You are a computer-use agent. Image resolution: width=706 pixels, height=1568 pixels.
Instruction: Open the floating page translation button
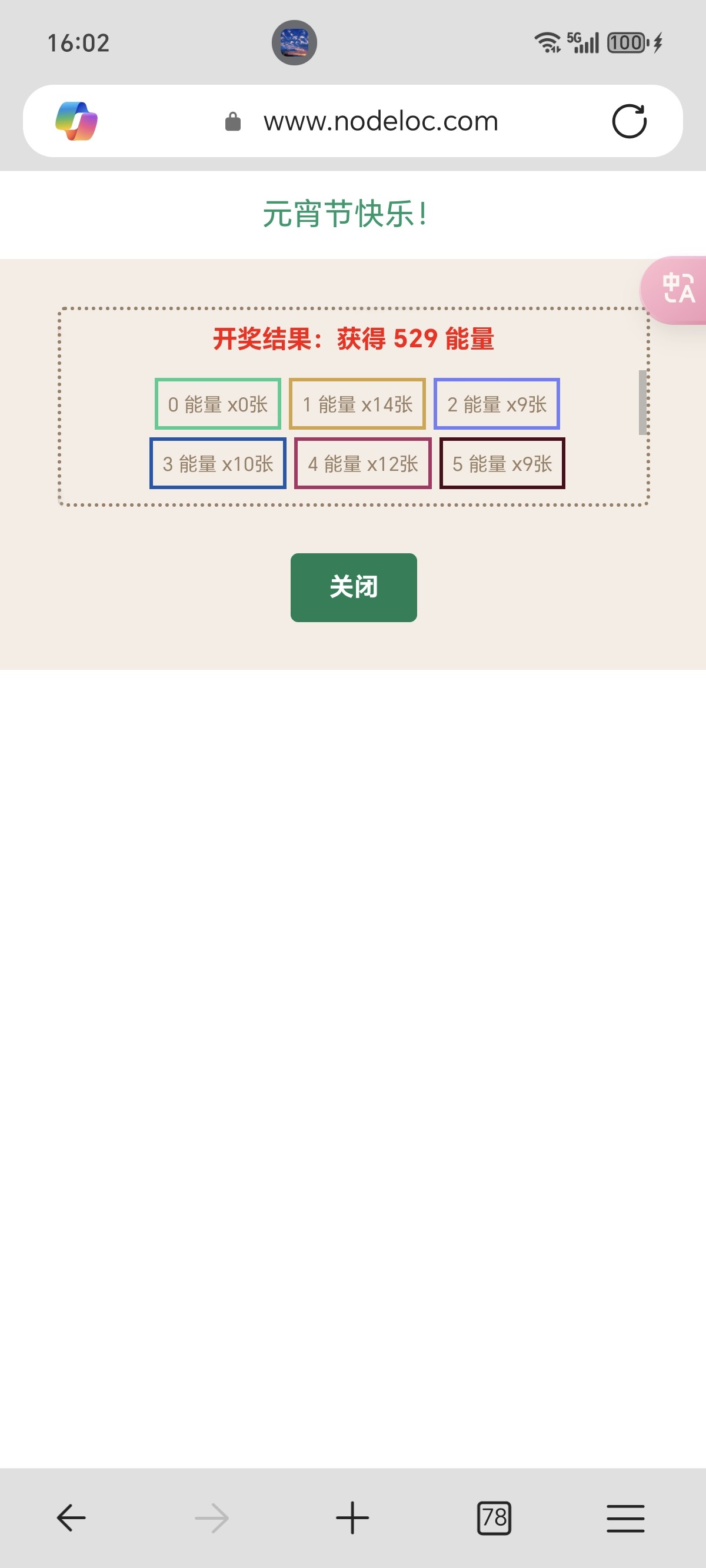[677, 289]
